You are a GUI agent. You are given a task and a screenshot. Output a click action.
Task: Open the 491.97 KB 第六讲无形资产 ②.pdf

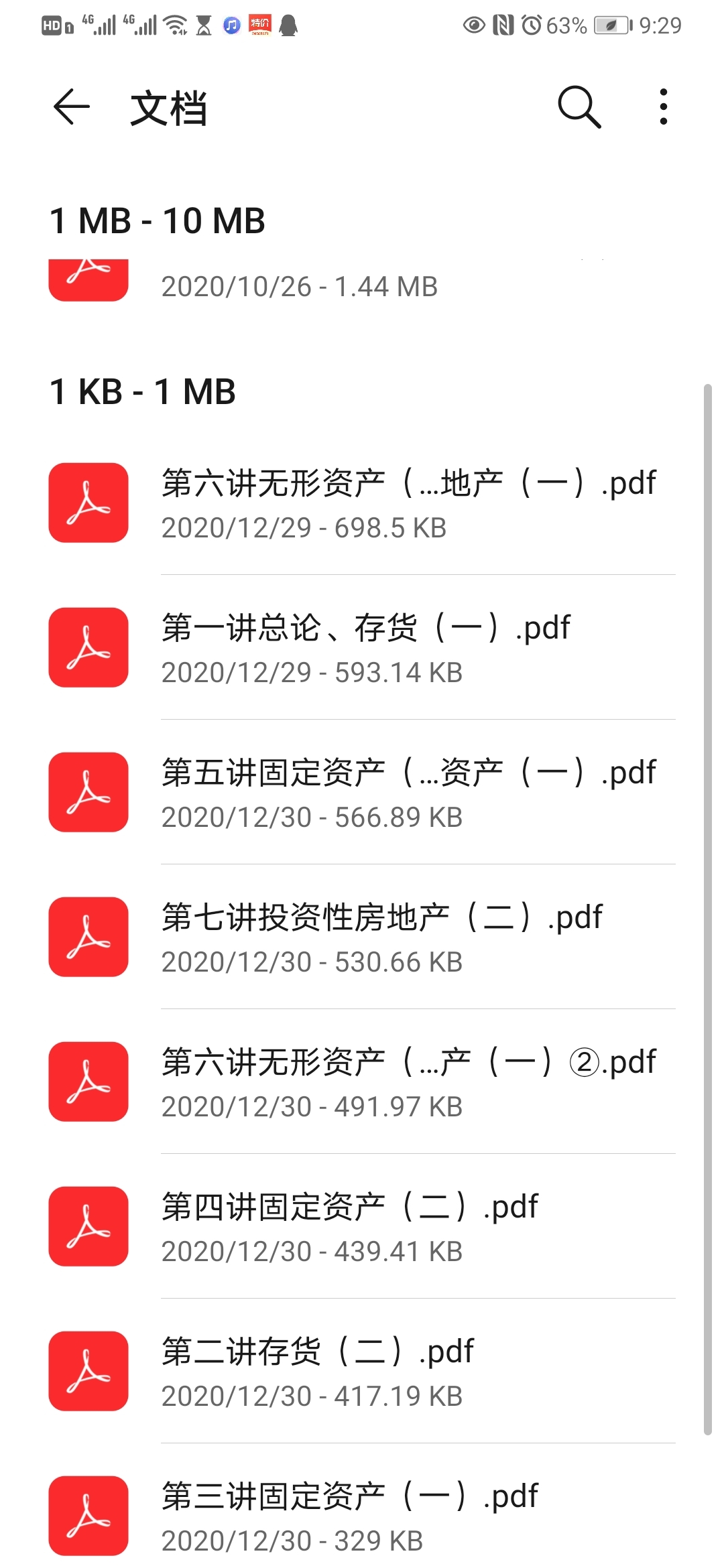click(362, 1082)
